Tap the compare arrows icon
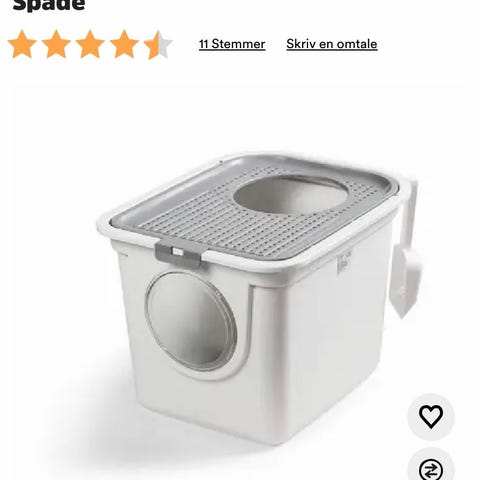480x480 pixels. (x=431, y=465)
